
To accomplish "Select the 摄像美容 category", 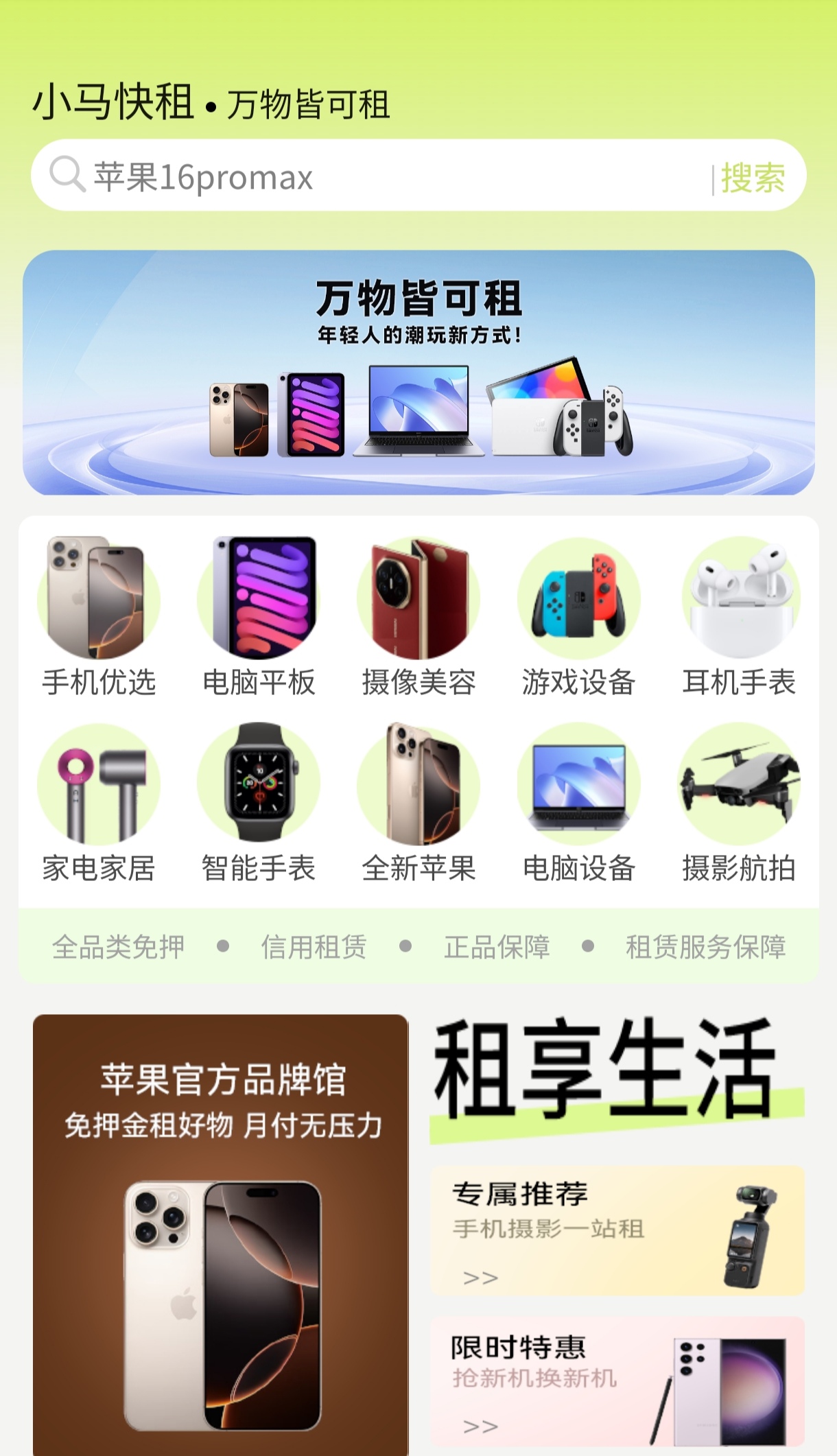I will (x=418, y=615).
